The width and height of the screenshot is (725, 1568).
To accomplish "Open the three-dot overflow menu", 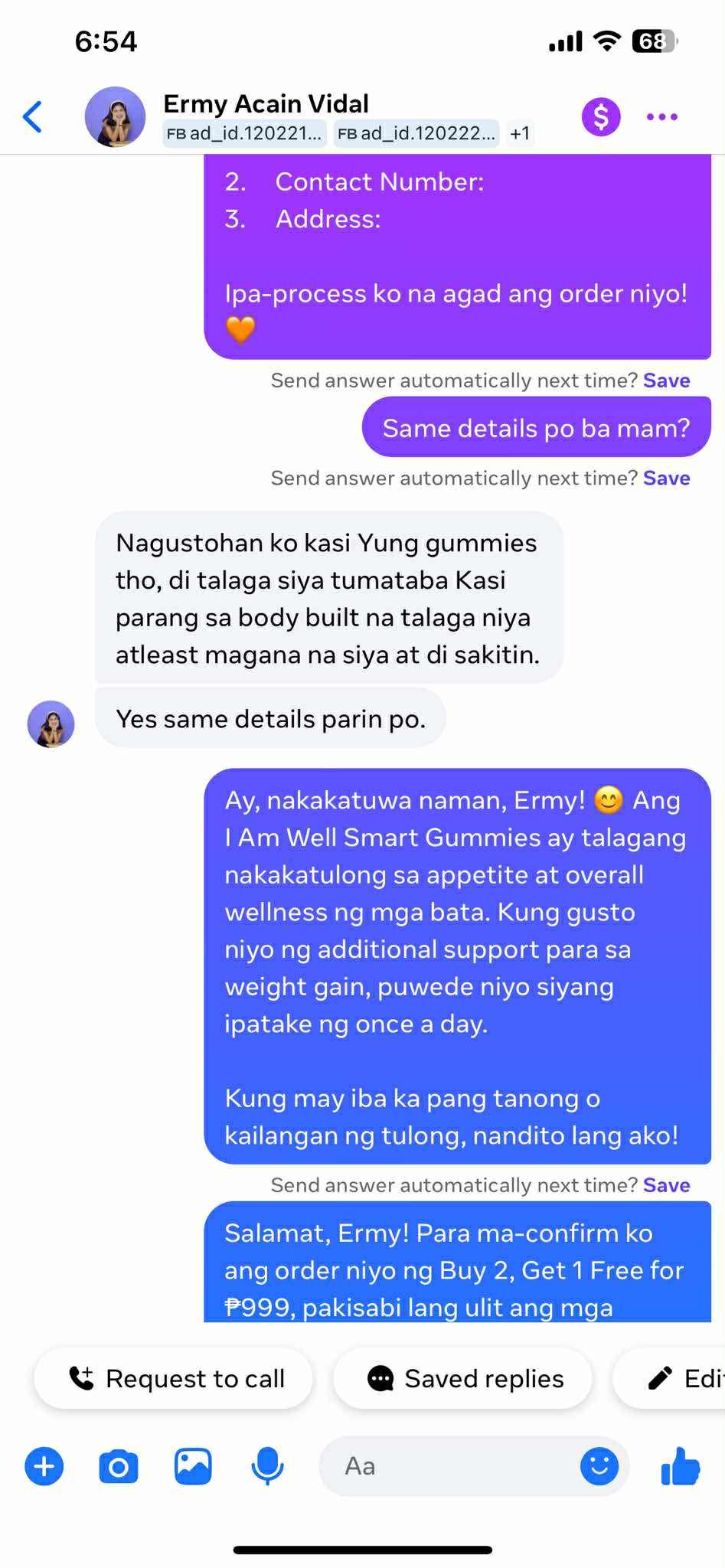I will point(662,117).
